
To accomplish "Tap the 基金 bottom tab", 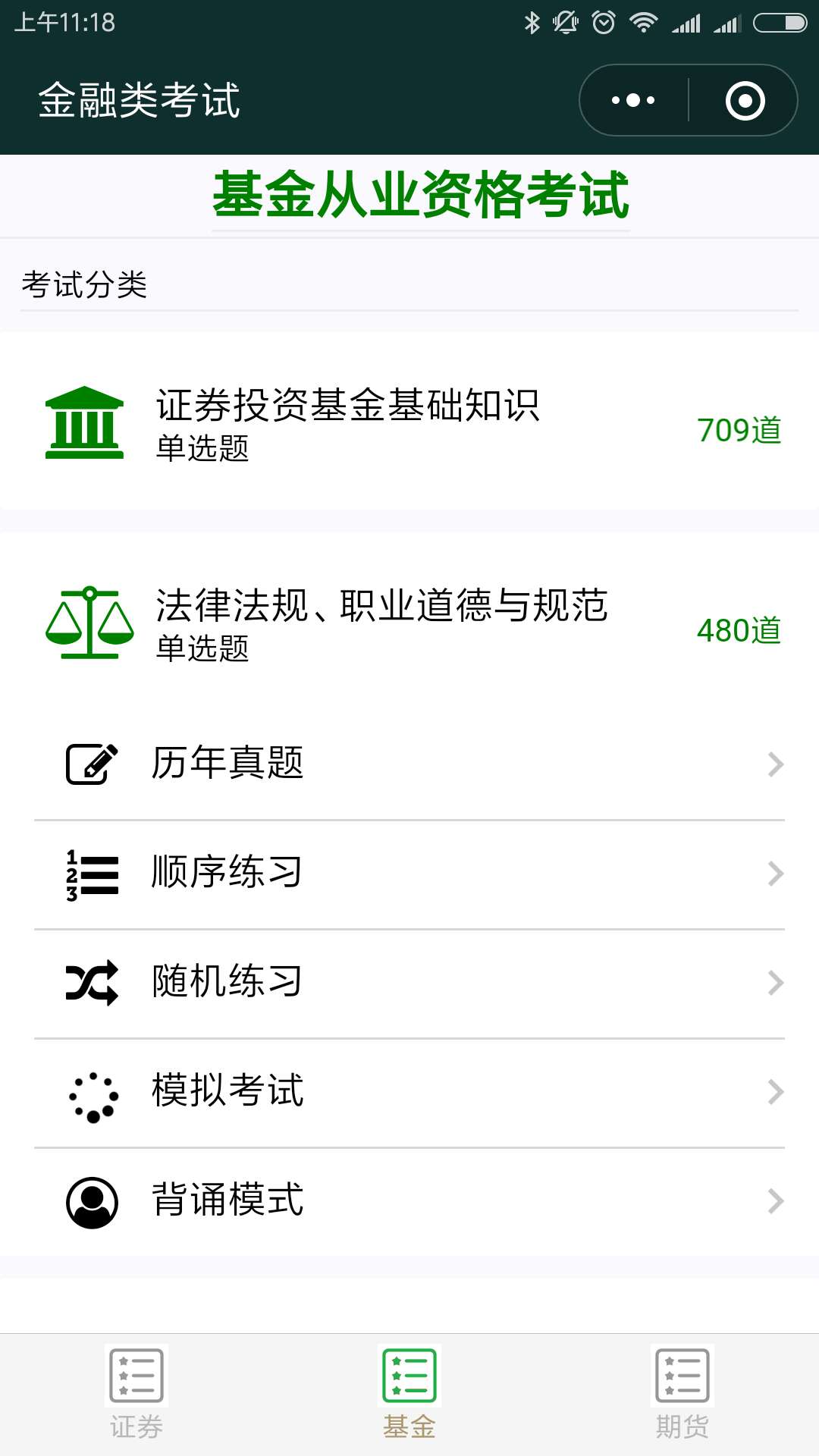I will [x=409, y=1394].
